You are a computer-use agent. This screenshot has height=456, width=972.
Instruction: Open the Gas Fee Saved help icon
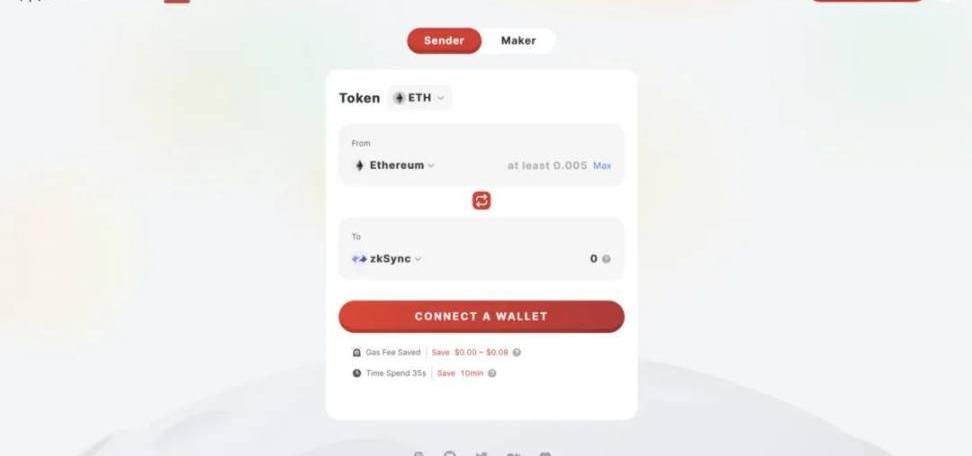(x=517, y=353)
